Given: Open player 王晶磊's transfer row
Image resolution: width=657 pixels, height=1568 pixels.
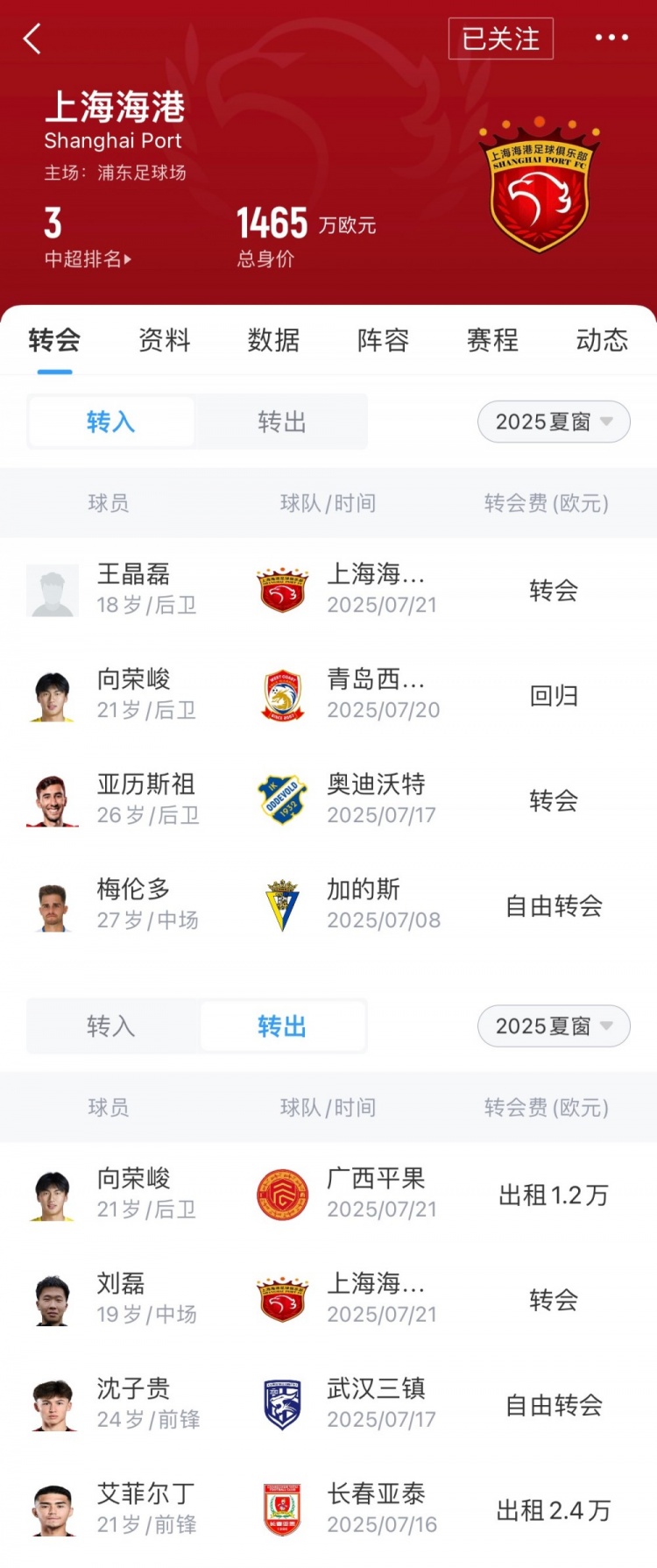Looking at the screenshot, I should pyautogui.click(x=328, y=590).
